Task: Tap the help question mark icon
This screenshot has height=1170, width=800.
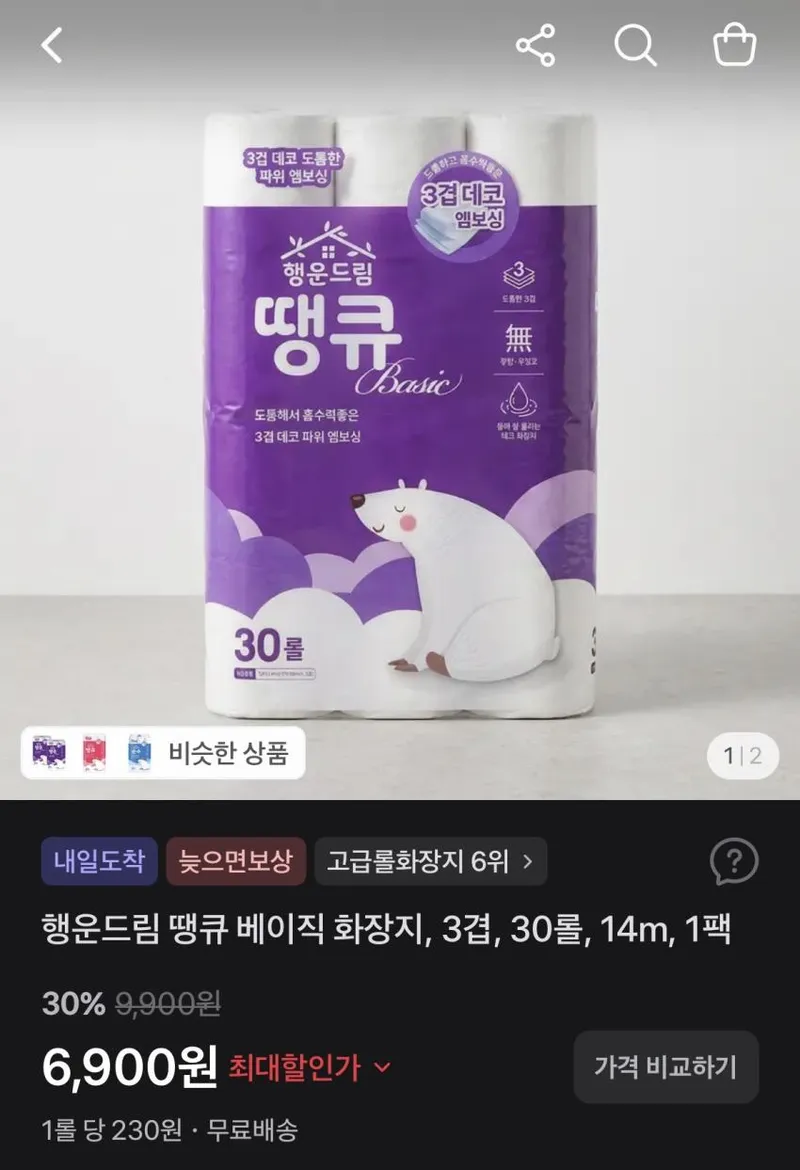Action: coord(734,861)
